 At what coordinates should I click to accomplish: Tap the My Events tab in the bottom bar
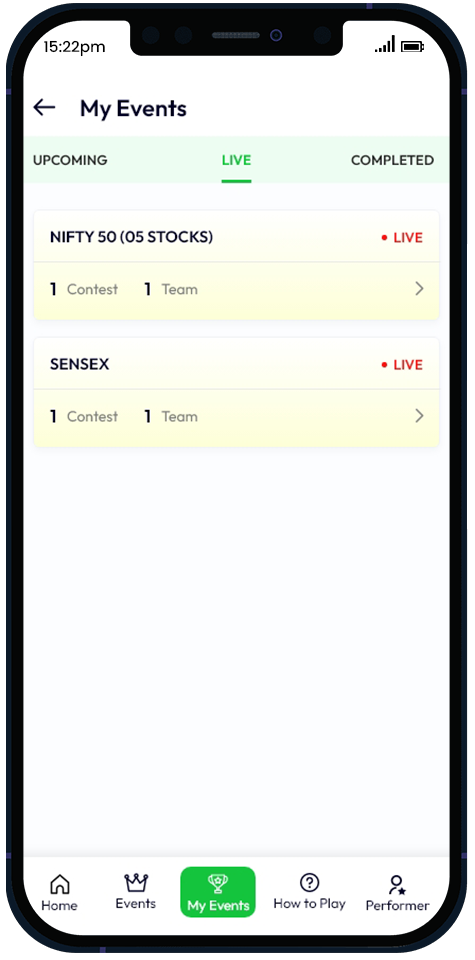click(x=218, y=892)
